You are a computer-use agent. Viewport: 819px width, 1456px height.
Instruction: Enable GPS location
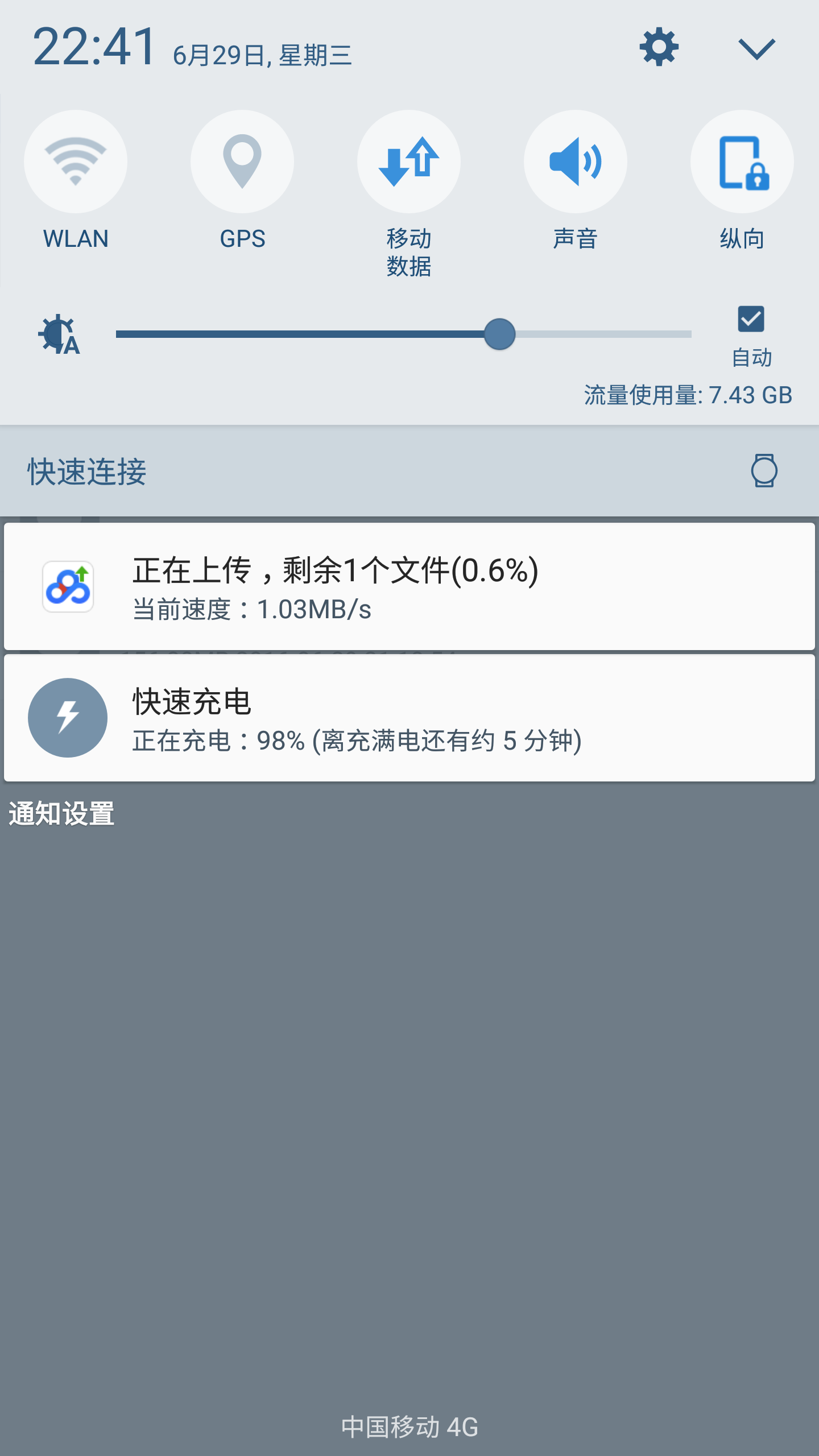[242, 162]
